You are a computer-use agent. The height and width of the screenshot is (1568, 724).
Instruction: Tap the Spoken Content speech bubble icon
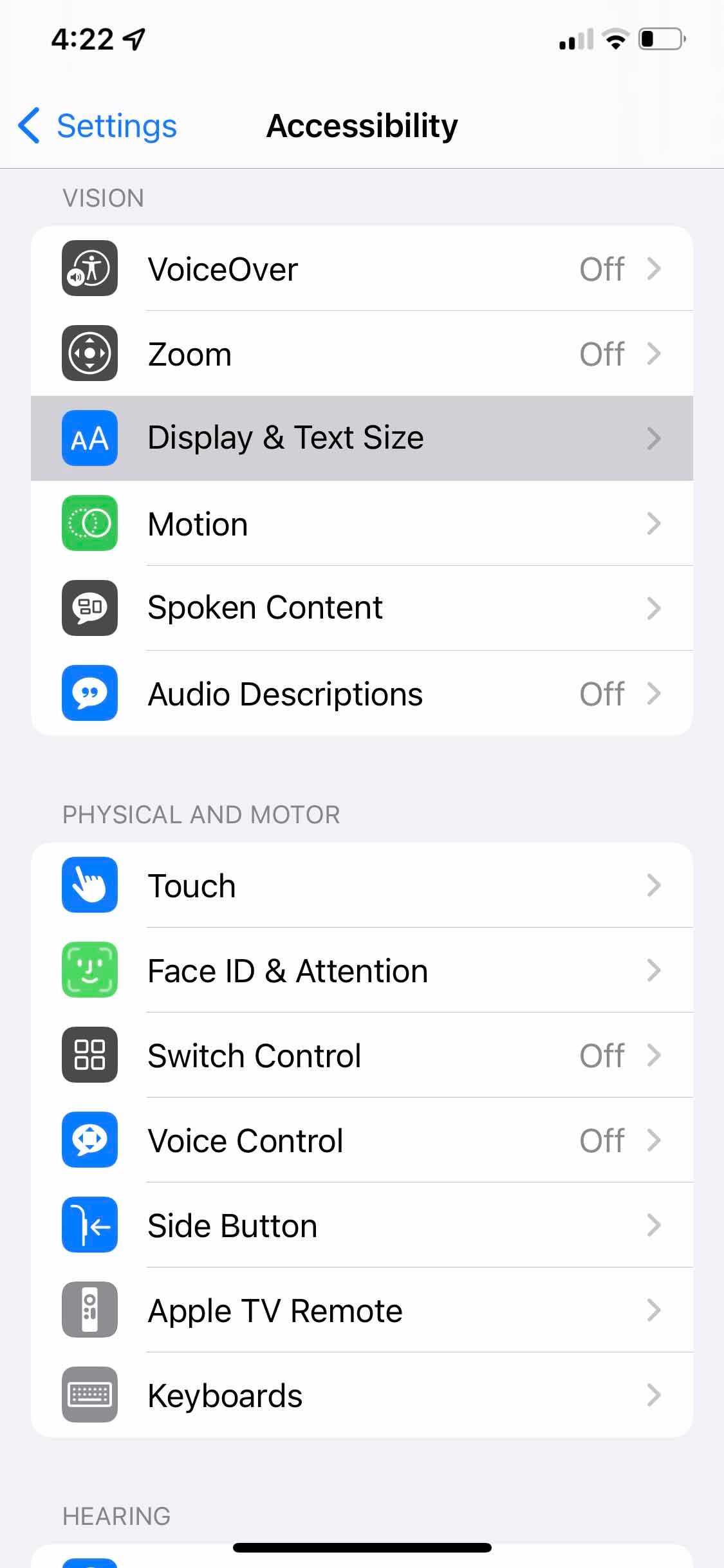tap(89, 608)
